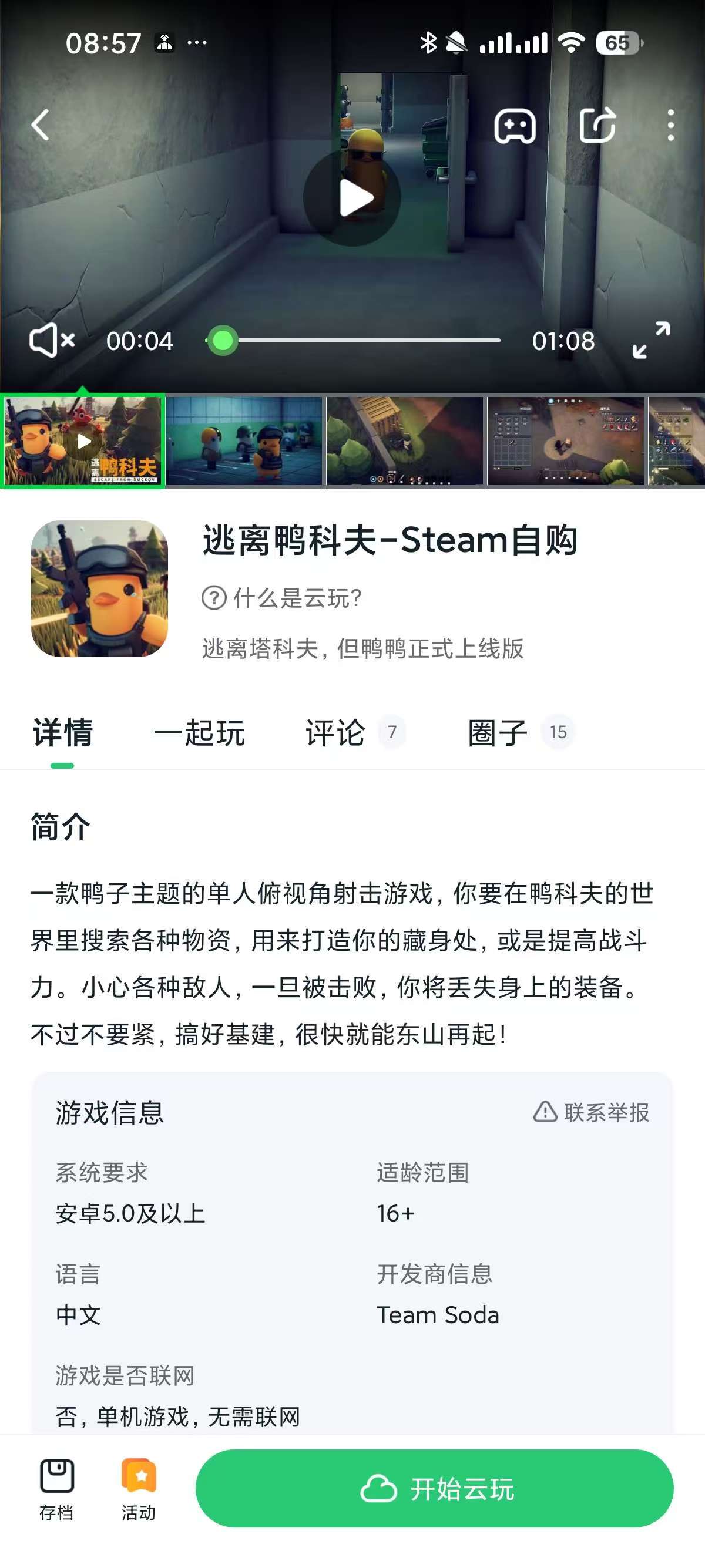Go back using the top-left arrow
The width and height of the screenshot is (705, 1568).
(x=40, y=125)
